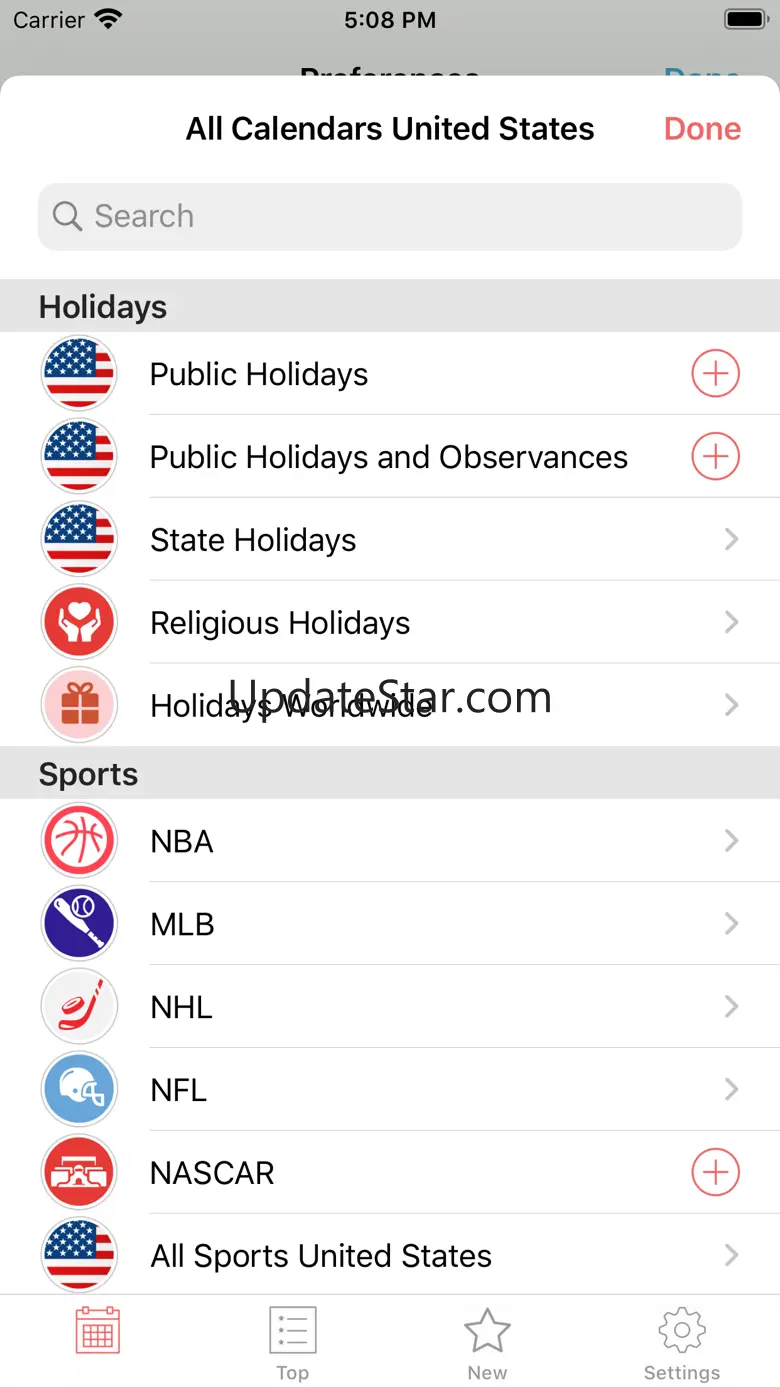Focus the Search field
The width and height of the screenshot is (780, 1387).
click(x=390, y=216)
